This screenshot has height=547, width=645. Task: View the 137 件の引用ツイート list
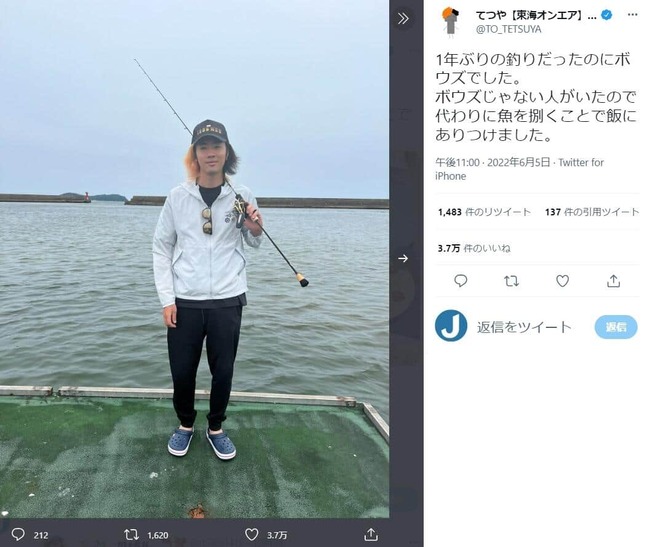tap(592, 212)
